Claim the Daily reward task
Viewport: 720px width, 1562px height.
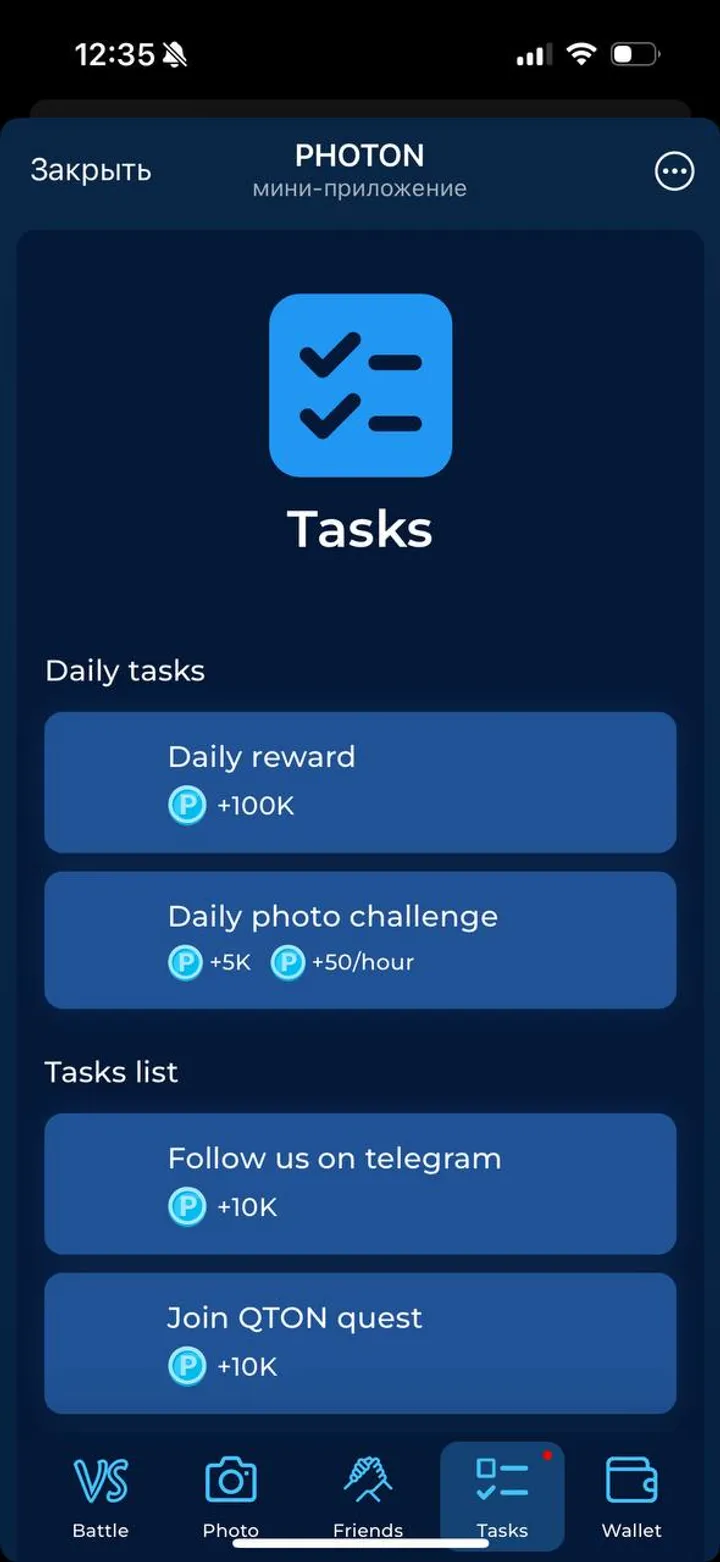pos(360,782)
